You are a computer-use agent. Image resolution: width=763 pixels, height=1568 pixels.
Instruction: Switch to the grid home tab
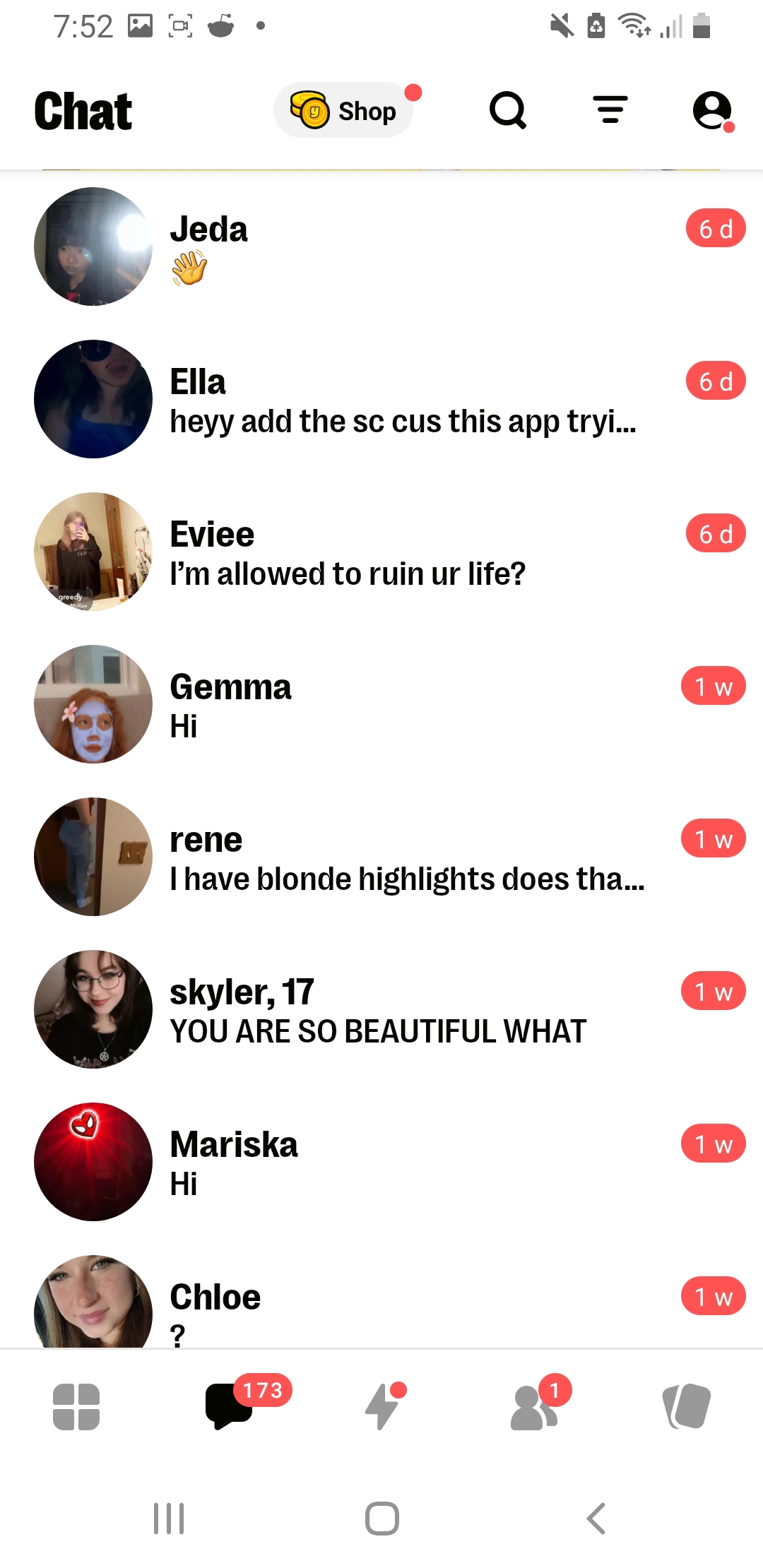pyautogui.click(x=76, y=1406)
